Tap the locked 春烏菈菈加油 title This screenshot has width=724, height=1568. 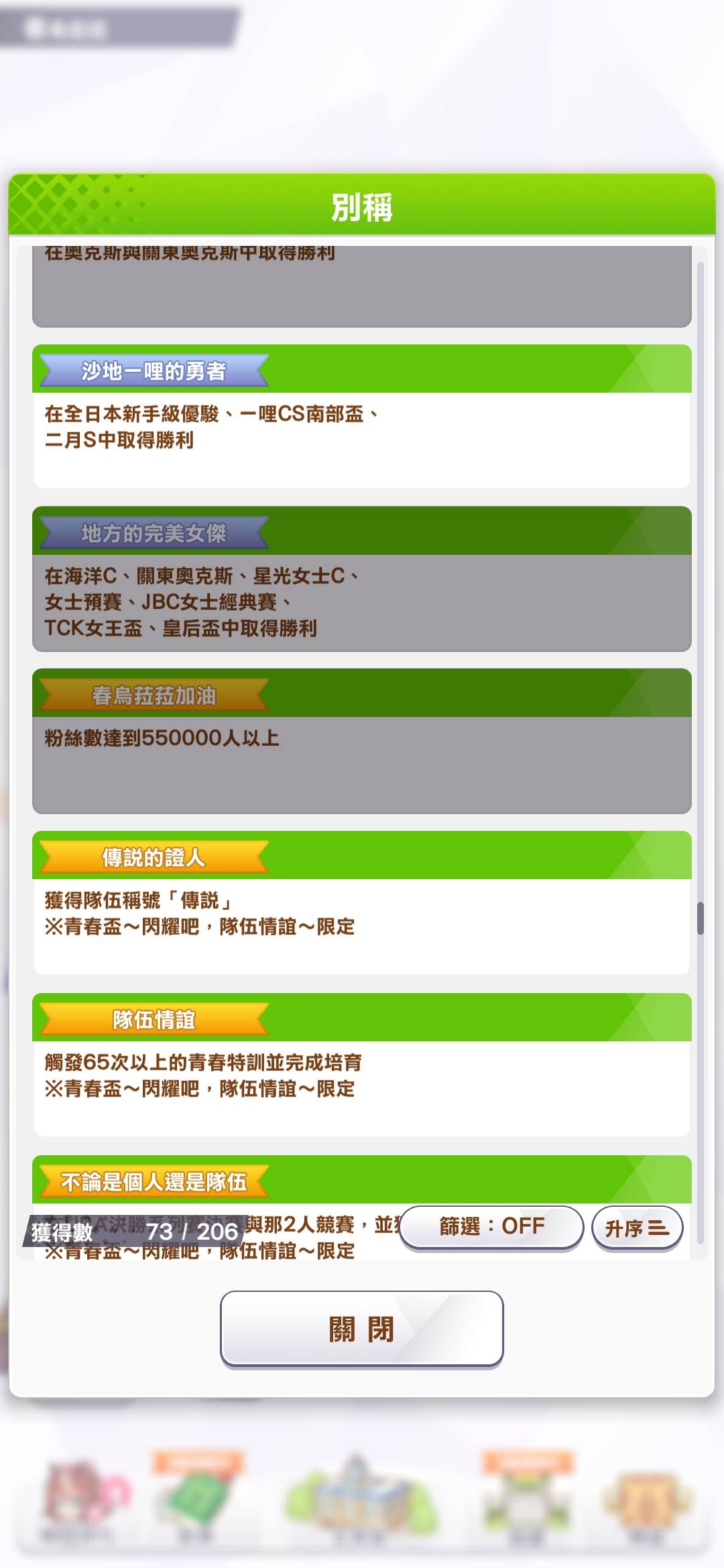(x=362, y=741)
